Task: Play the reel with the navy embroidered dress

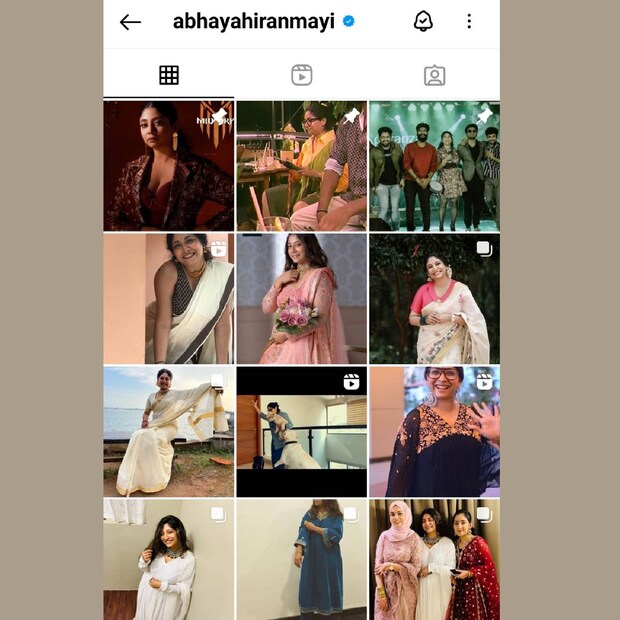Action: [x=434, y=431]
